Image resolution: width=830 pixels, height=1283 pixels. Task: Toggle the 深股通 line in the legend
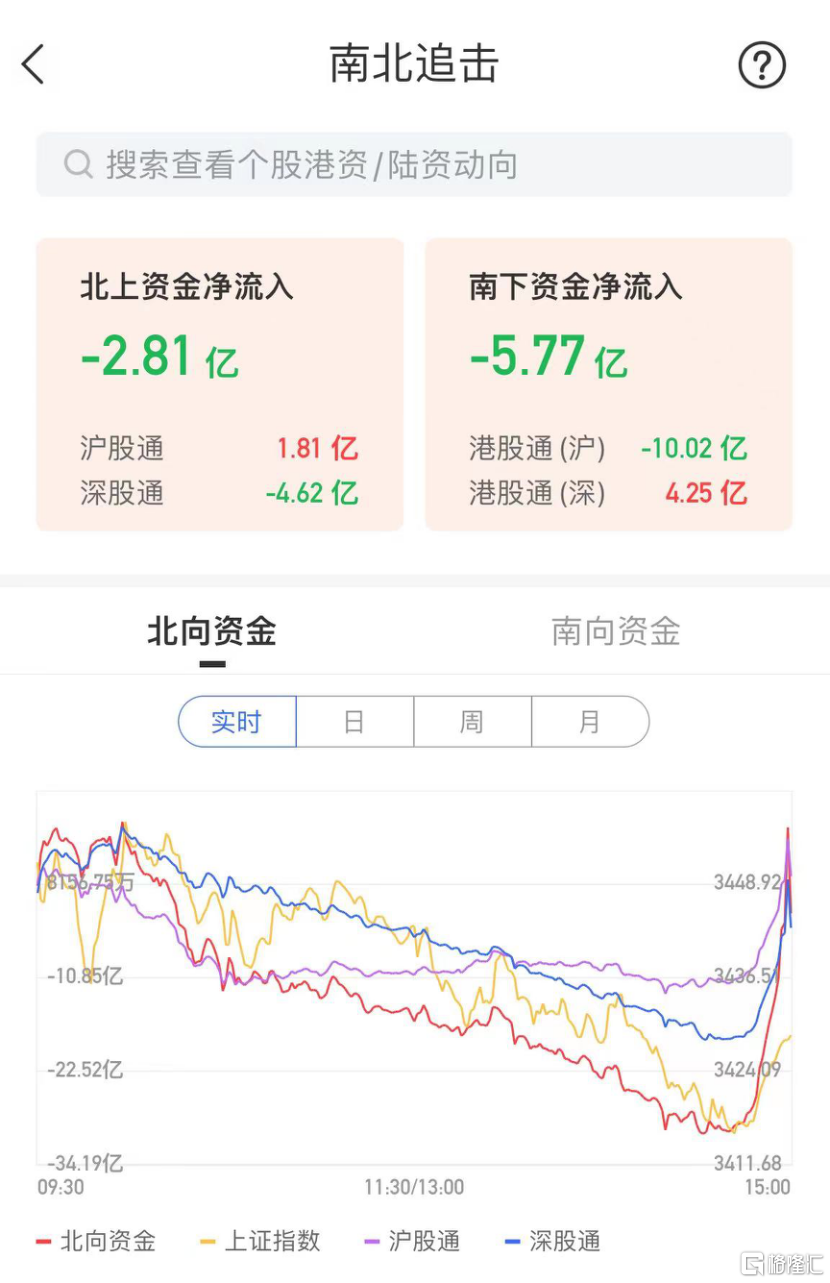pyautogui.click(x=553, y=1242)
